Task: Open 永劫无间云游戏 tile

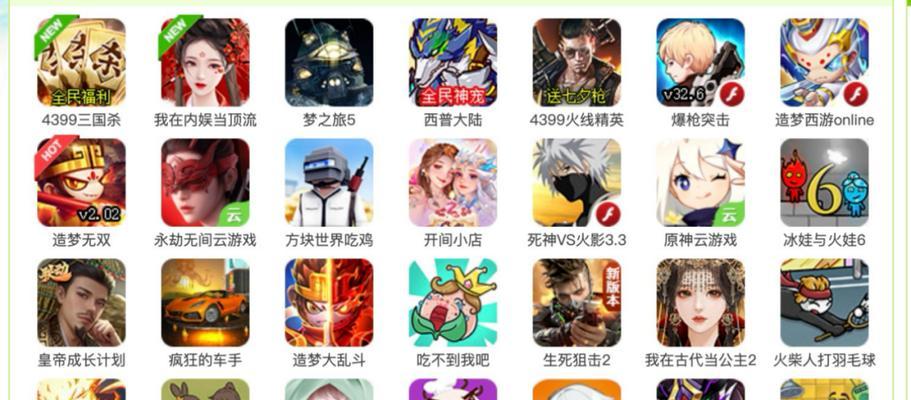Action: tap(205, 182)
